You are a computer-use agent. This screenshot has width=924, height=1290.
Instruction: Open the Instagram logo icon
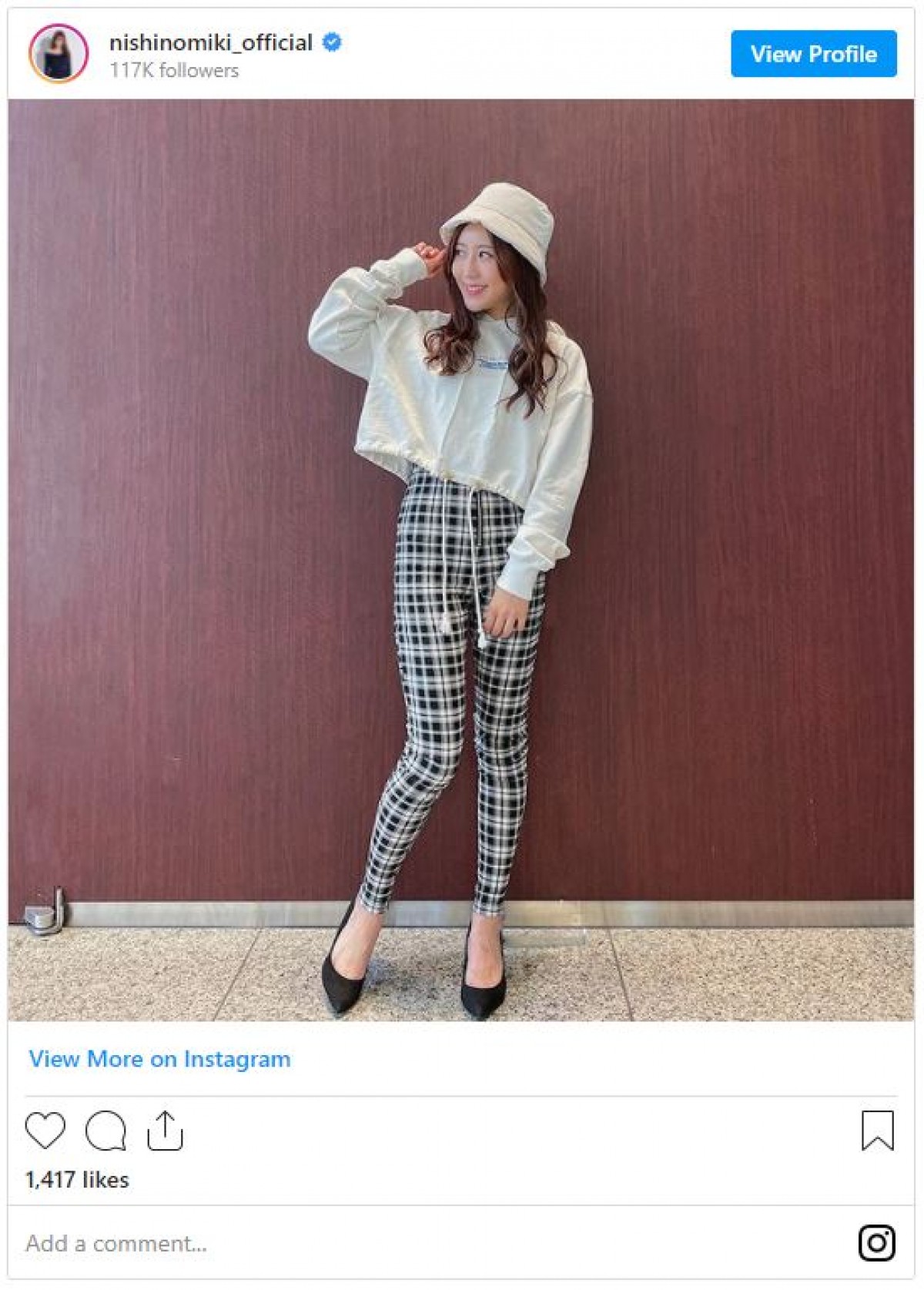pyautogui.click(x=877, y=1242)
